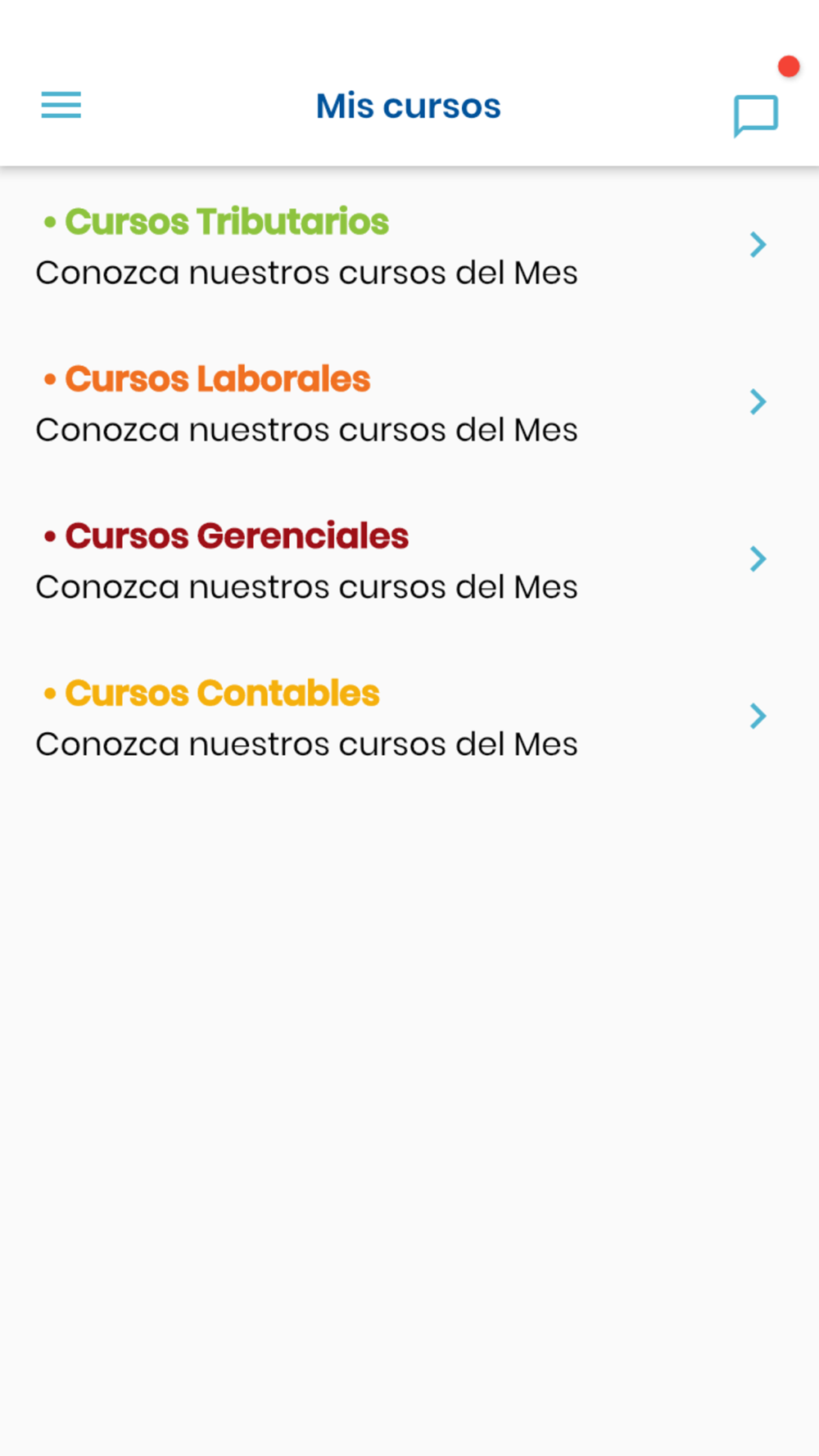The image size is (819, 1456).
Task: Open the hamburger drawer menu
Action: point(61,106)
